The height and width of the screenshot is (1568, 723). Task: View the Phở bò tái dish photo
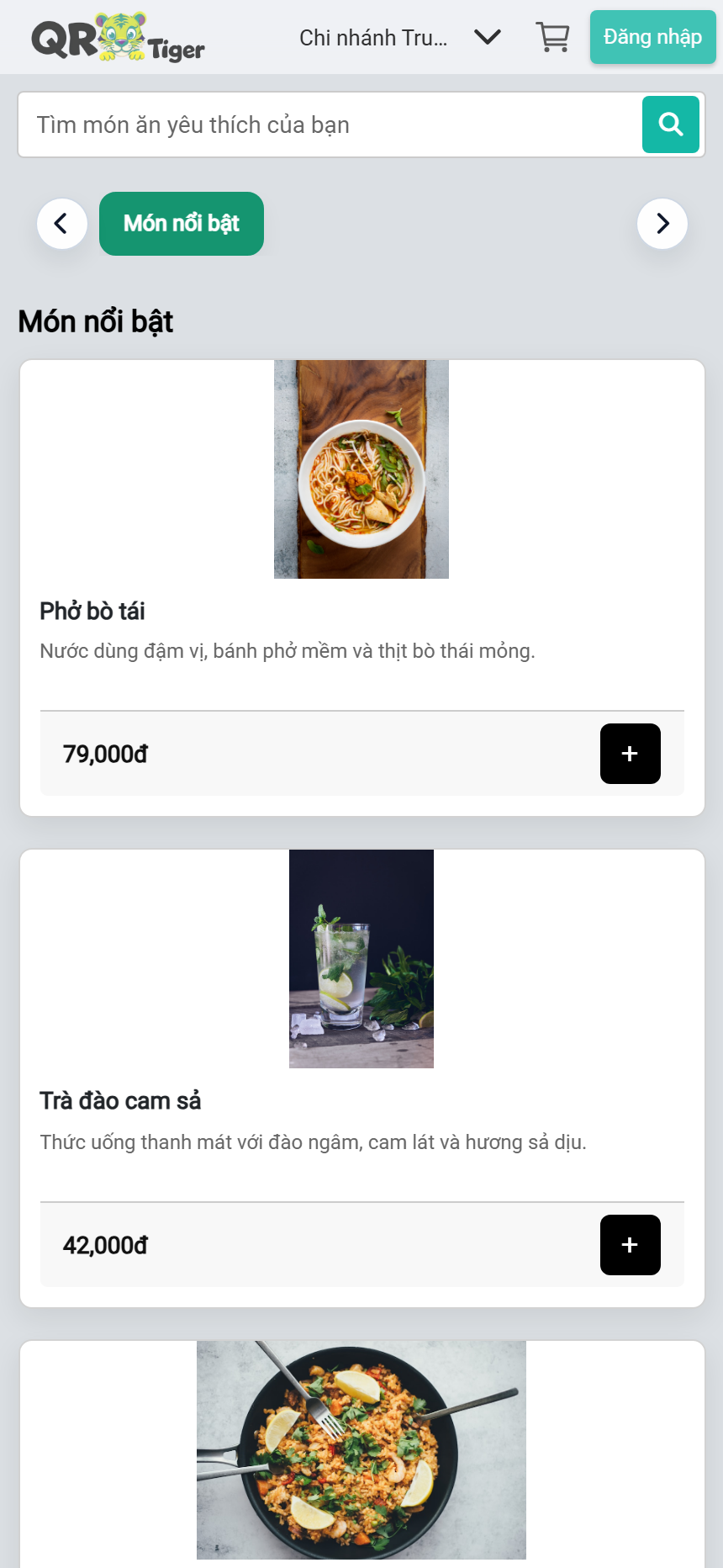361,469
